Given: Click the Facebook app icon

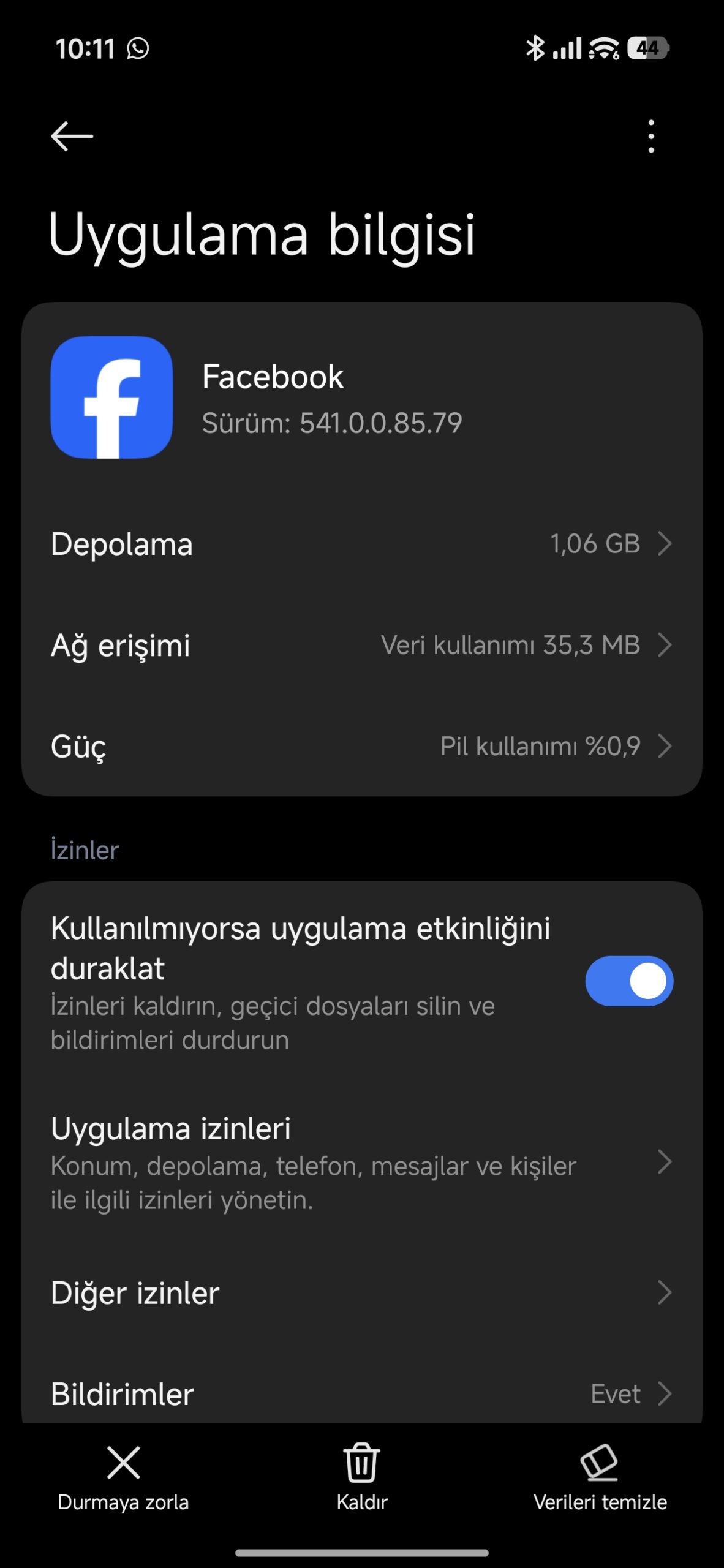Looking at the screenshot, I should tap(111, 399).
